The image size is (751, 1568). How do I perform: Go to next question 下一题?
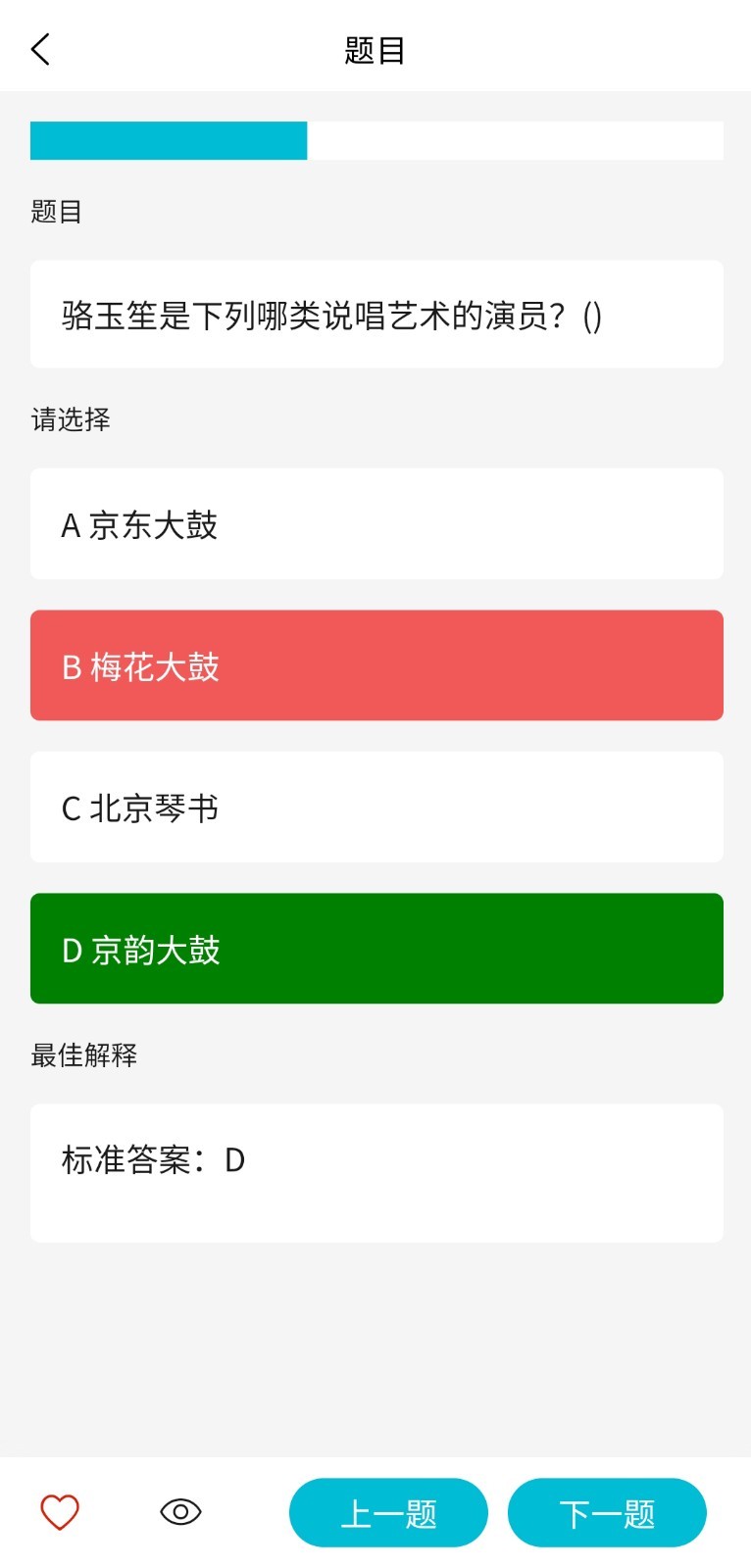[x=607, y=1513]
